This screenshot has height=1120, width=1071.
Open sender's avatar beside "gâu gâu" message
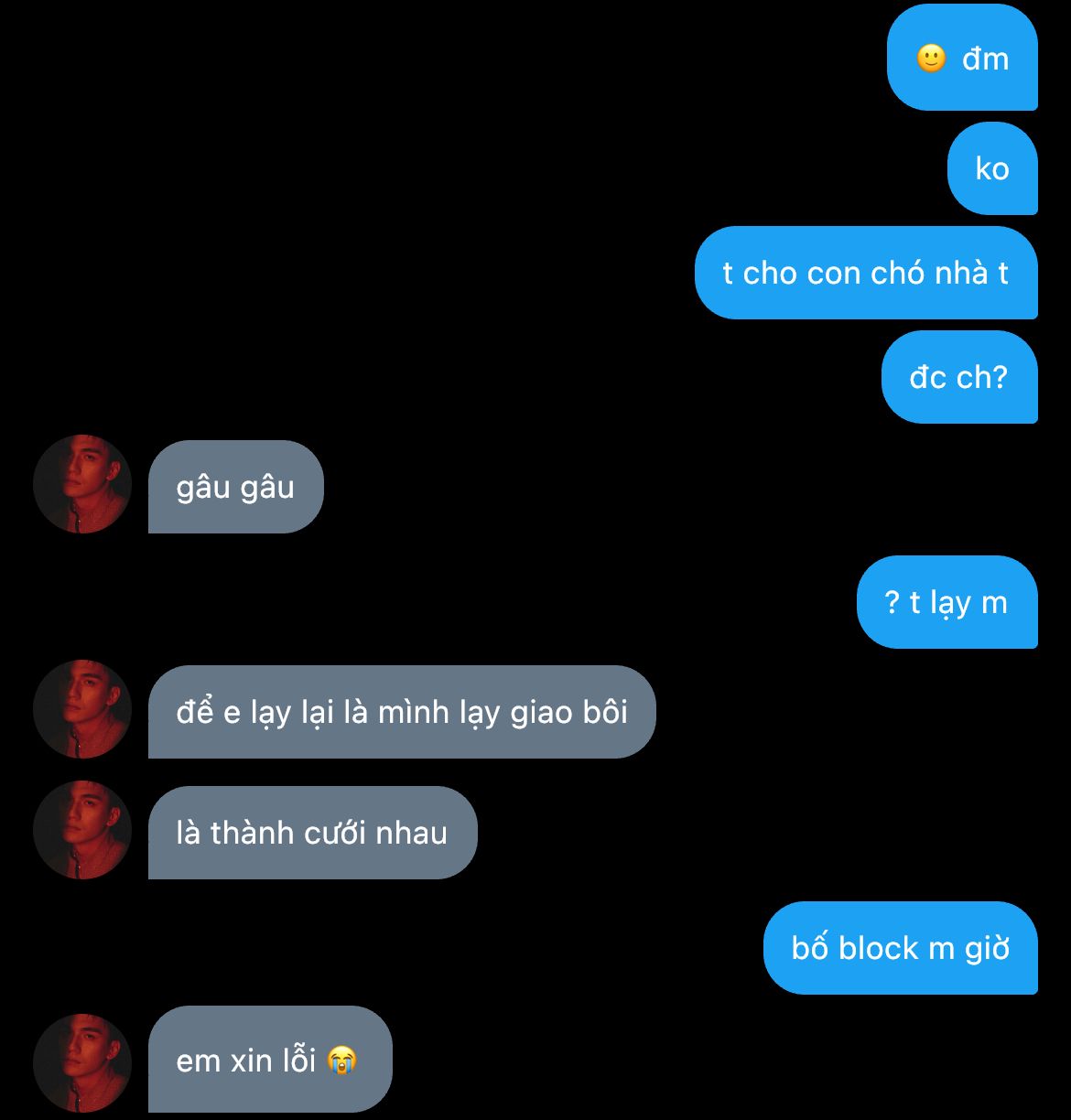(x=82, y=484)
